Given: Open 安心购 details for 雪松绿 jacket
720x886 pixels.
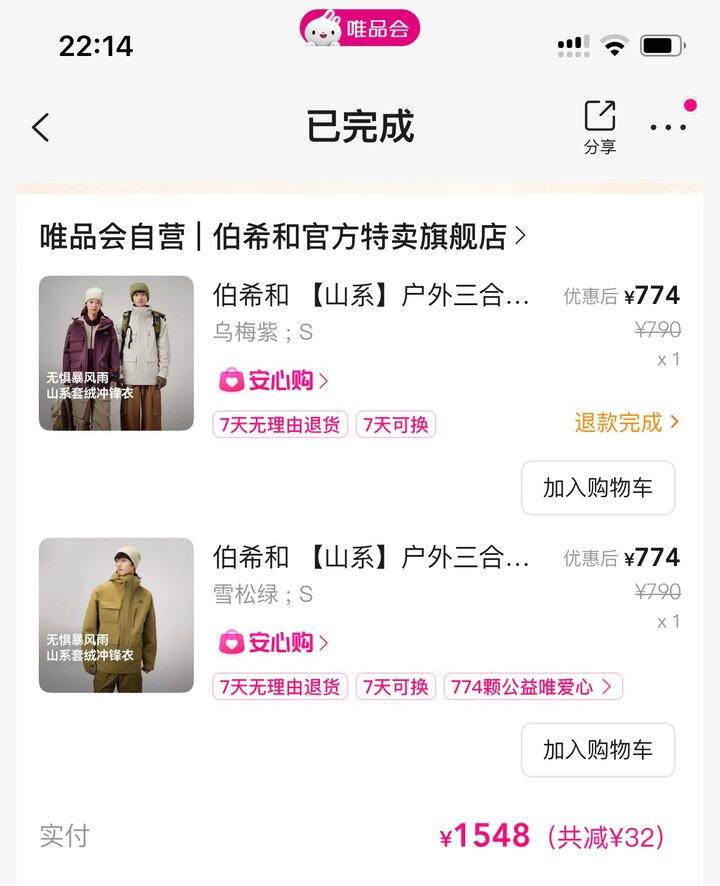Looking at the screenshot, I should pyautogui.click(x=274, y=642).
